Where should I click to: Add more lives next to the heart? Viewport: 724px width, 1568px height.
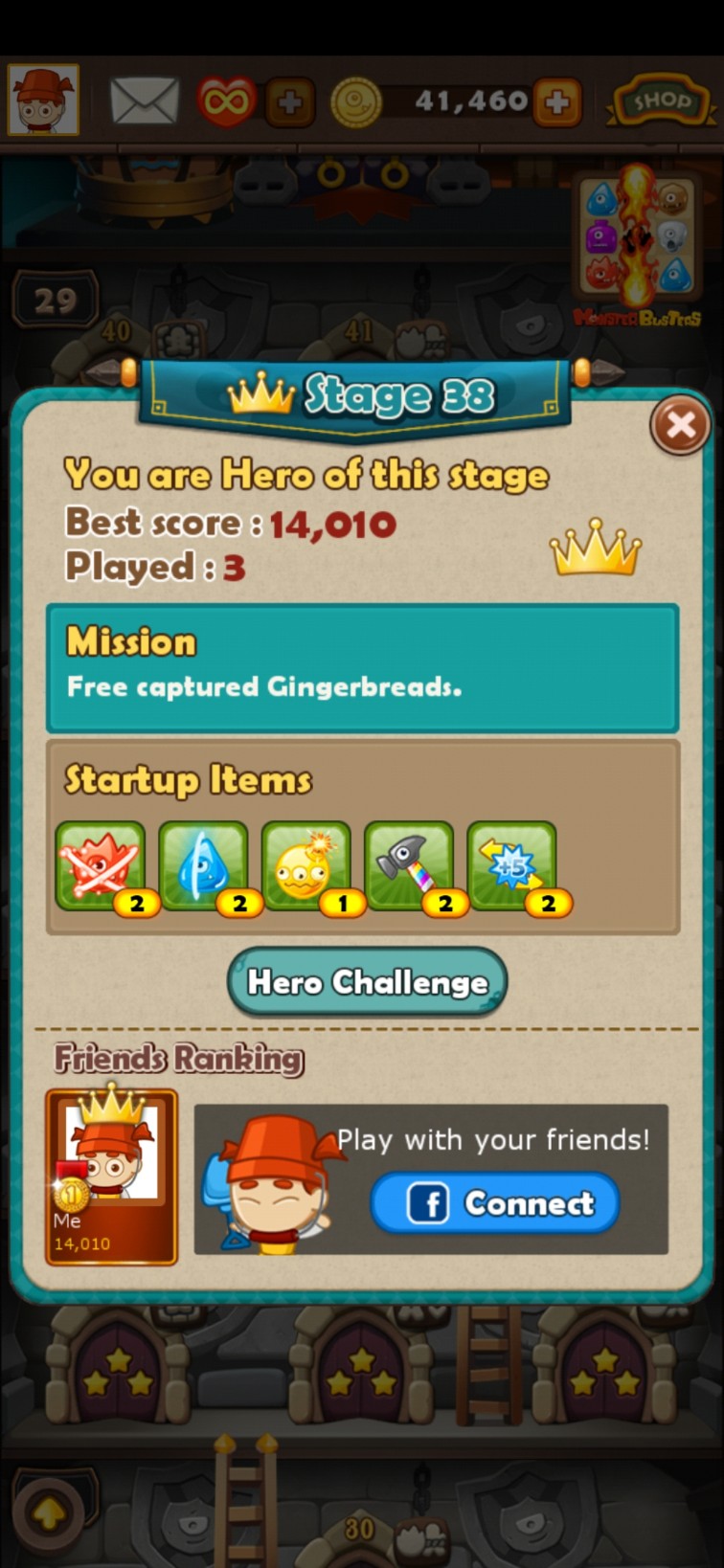pos(290,101)
